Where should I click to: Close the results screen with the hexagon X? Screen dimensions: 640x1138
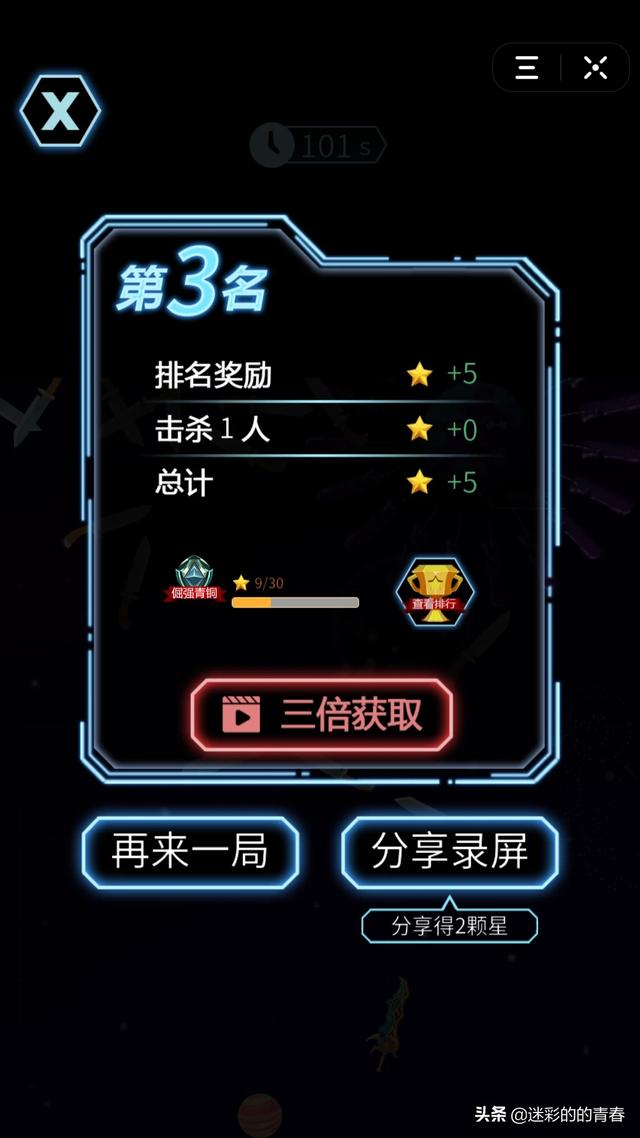[x=60, y=111]
